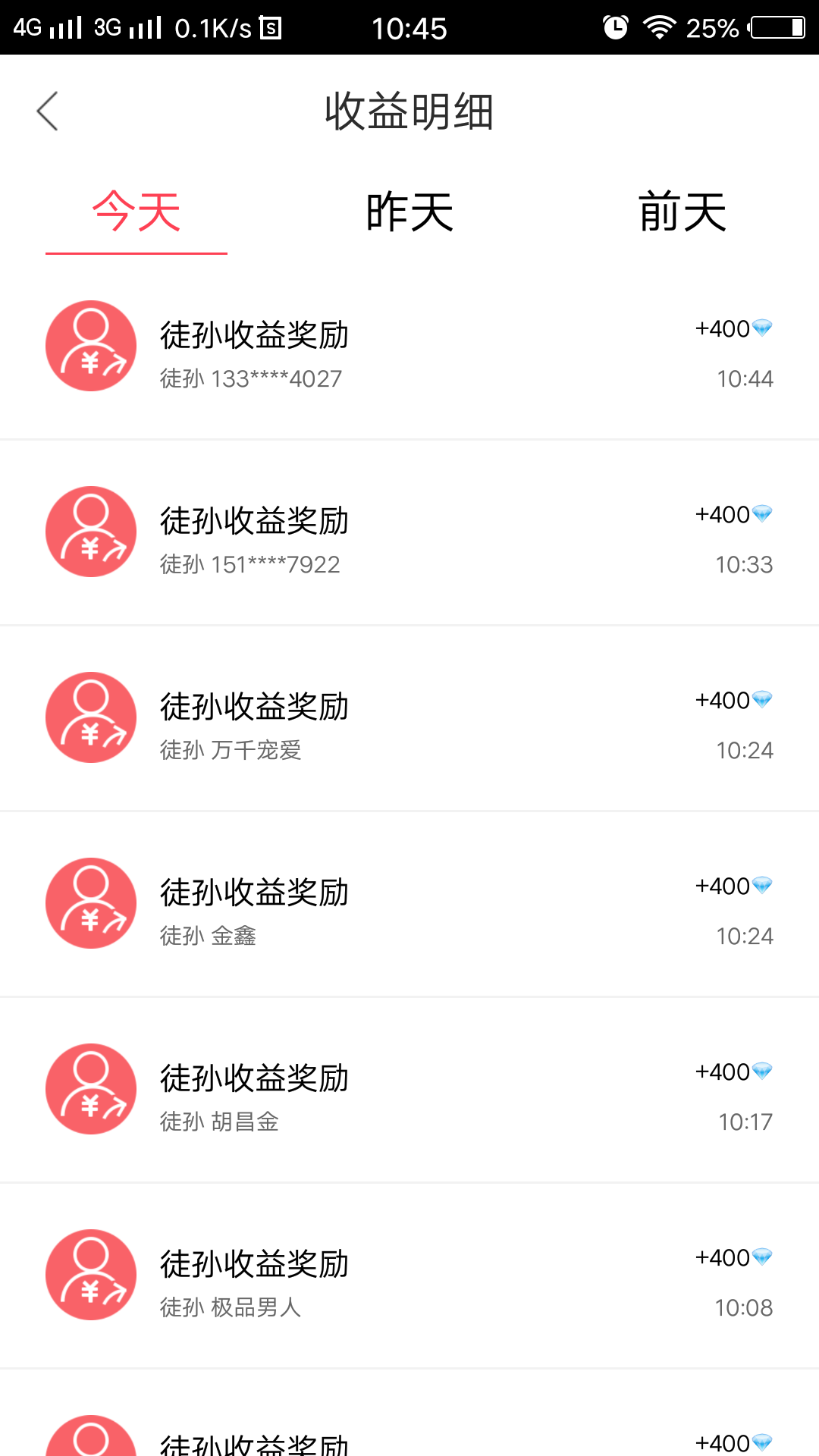
Task: Tap the avatar icon of 徒孙 金鑫
Action: click(90, 903)
